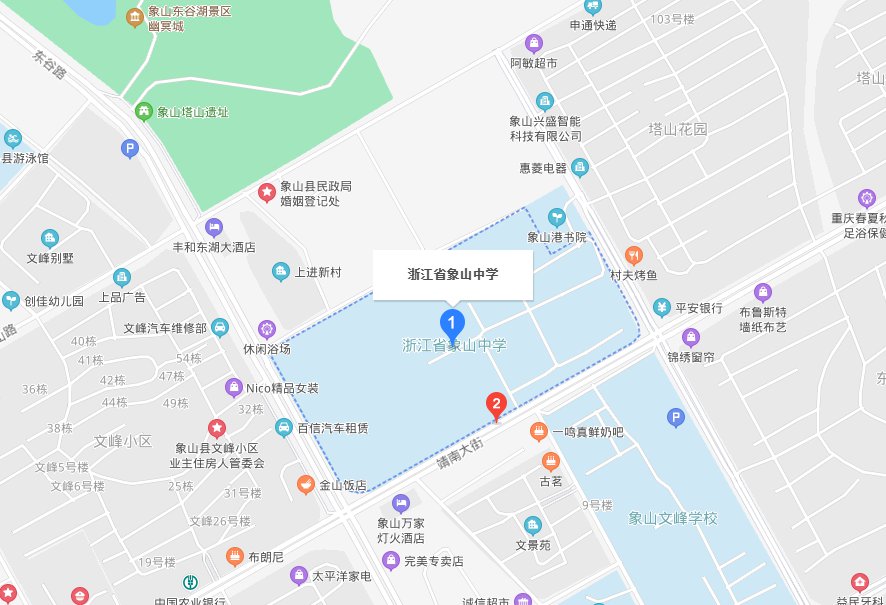
Task: Tap the 金山饭店 restaurant marker
Action: click(306, 484)
